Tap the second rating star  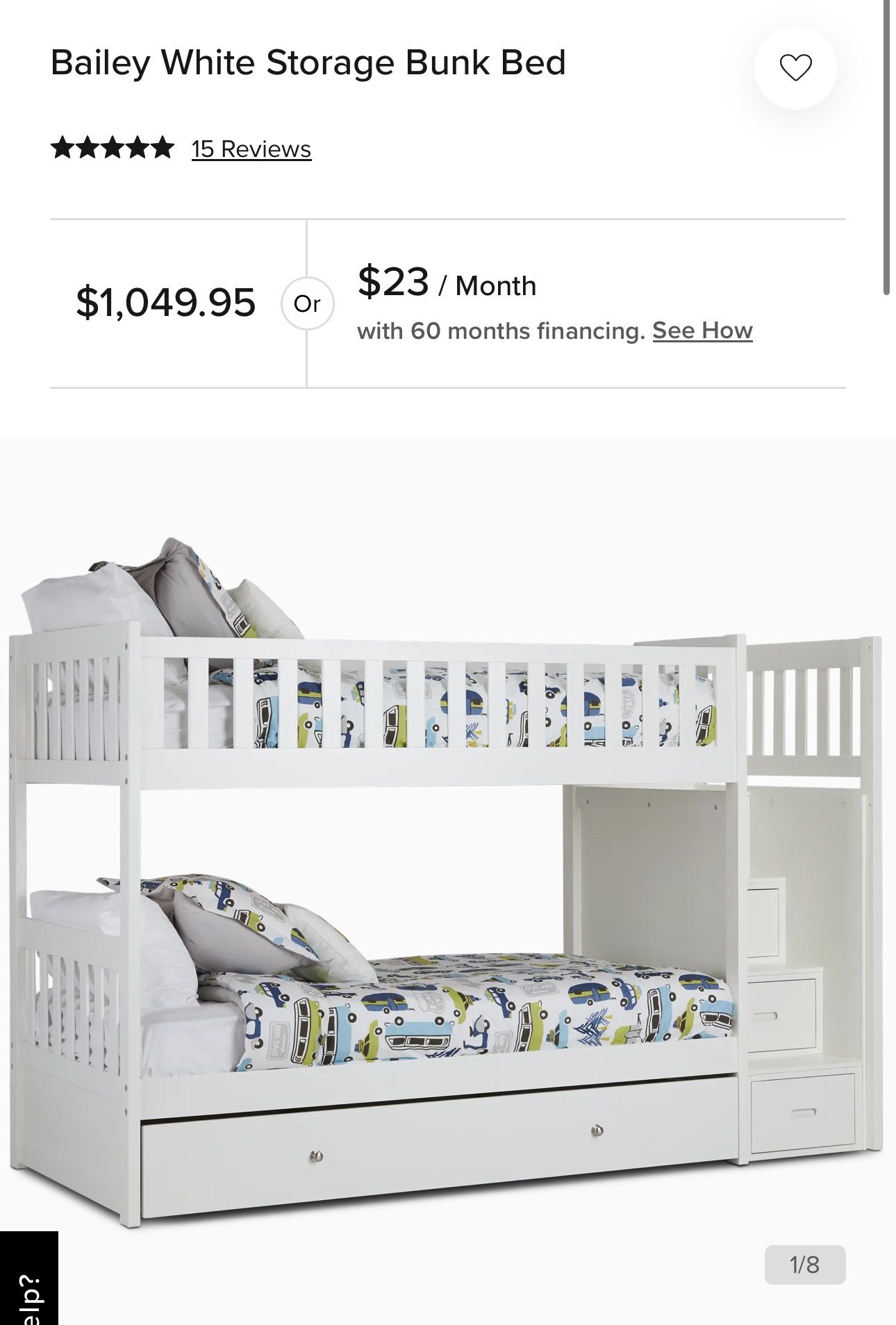click(x=88, y=147)
